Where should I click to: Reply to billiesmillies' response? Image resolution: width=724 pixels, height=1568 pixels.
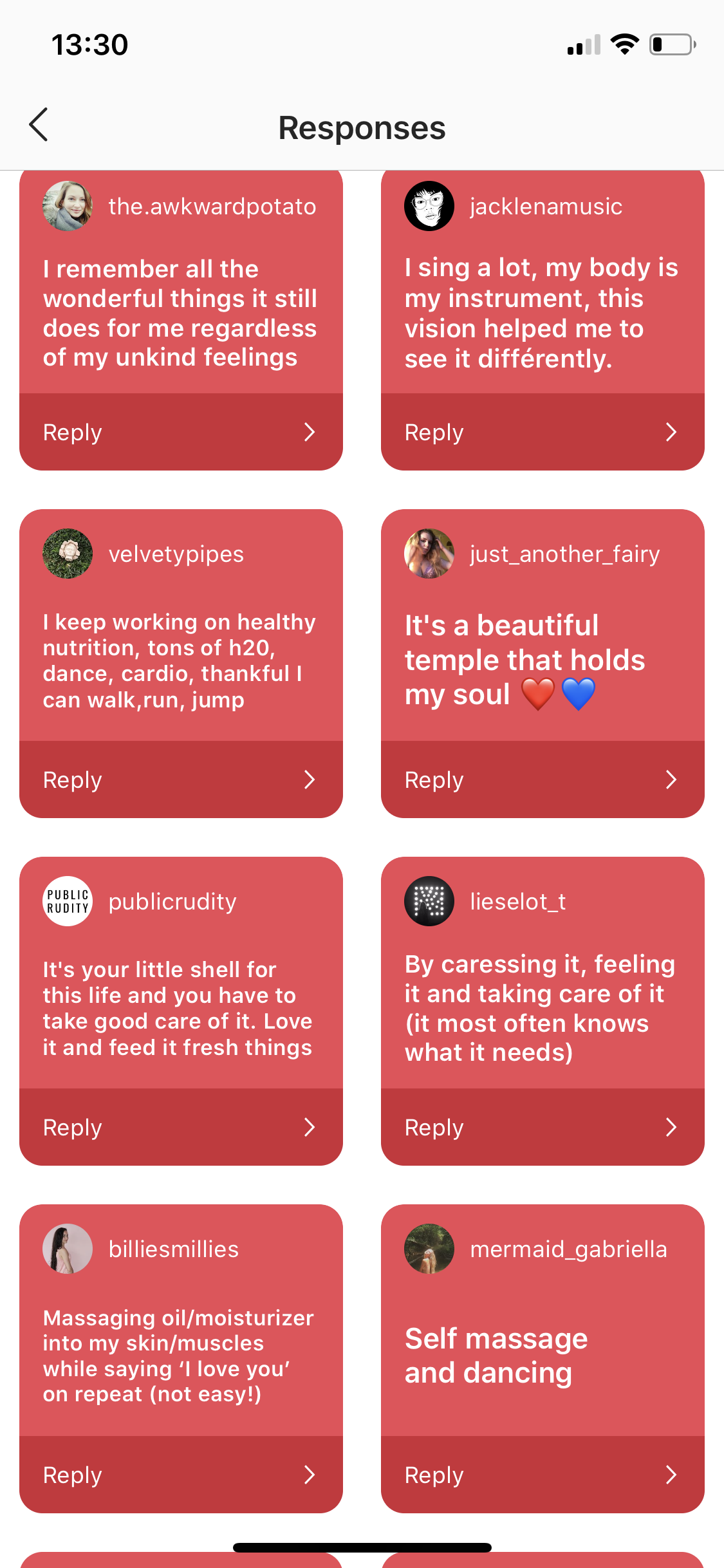click(180, 1475)
